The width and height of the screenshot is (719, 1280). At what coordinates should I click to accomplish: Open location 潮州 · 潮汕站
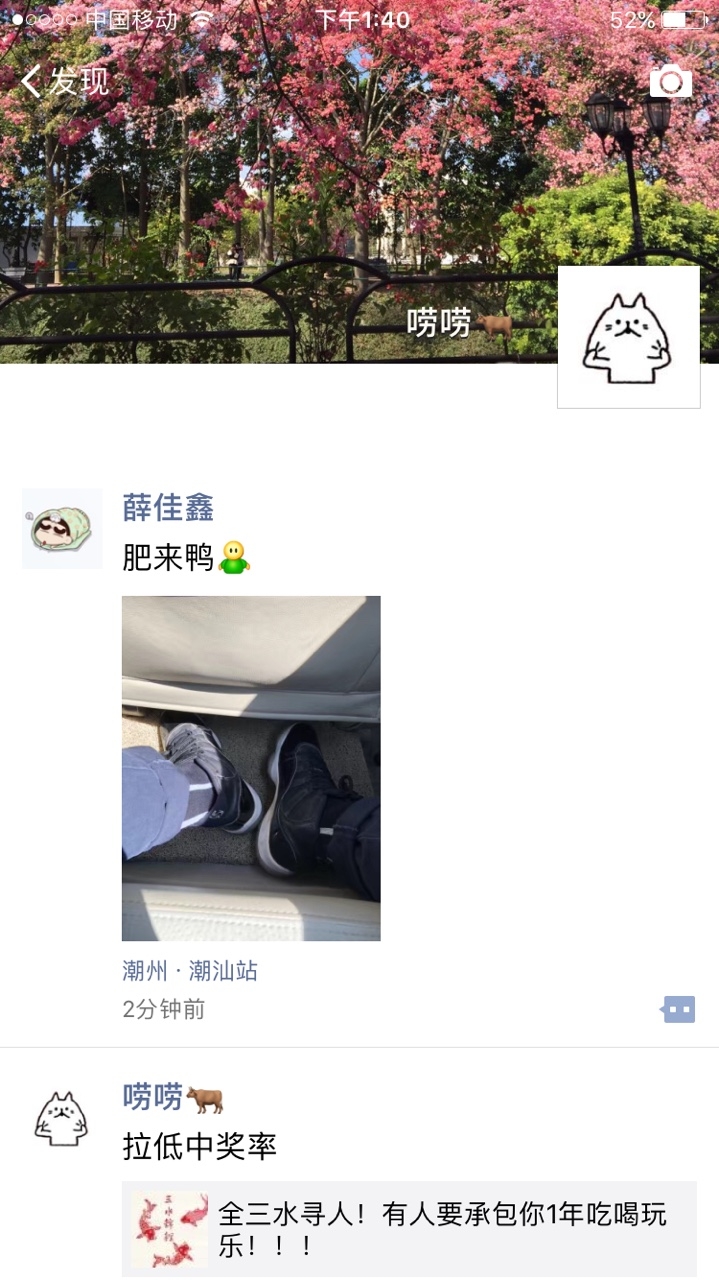point(190,971)
